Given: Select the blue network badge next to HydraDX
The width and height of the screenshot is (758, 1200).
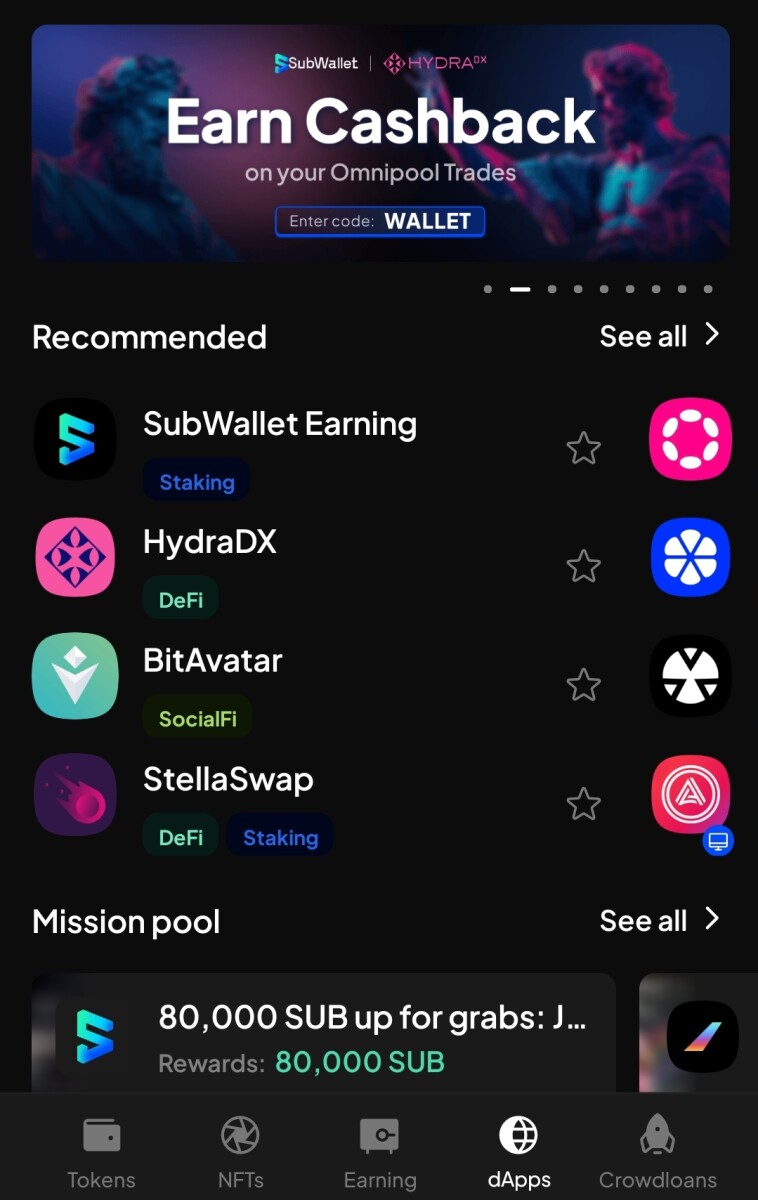Looking at the screenshot, I should click(x=690, y=557).
